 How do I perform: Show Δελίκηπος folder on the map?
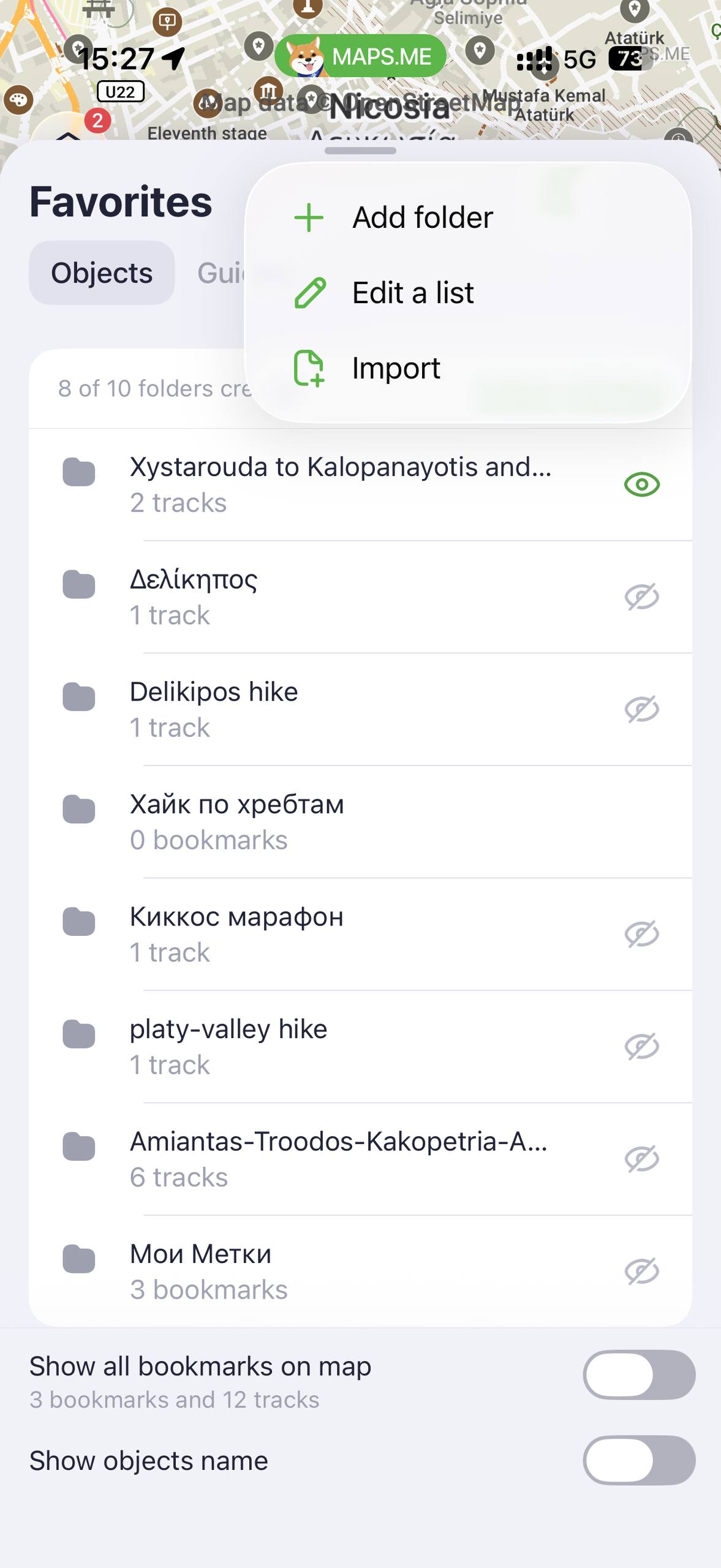coord(641,597)
